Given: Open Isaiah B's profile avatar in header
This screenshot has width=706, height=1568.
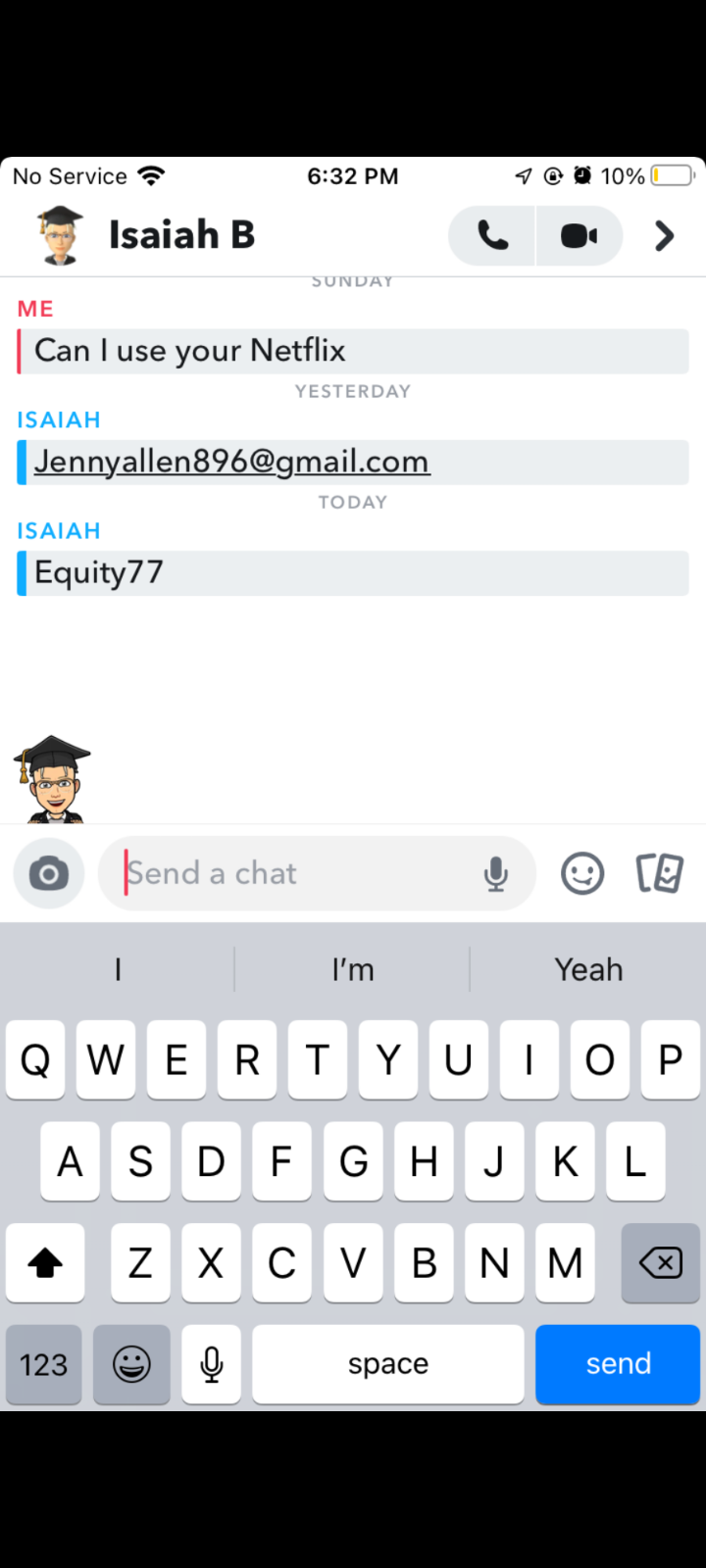Looking at the screenshot, I should coord(61,235).
